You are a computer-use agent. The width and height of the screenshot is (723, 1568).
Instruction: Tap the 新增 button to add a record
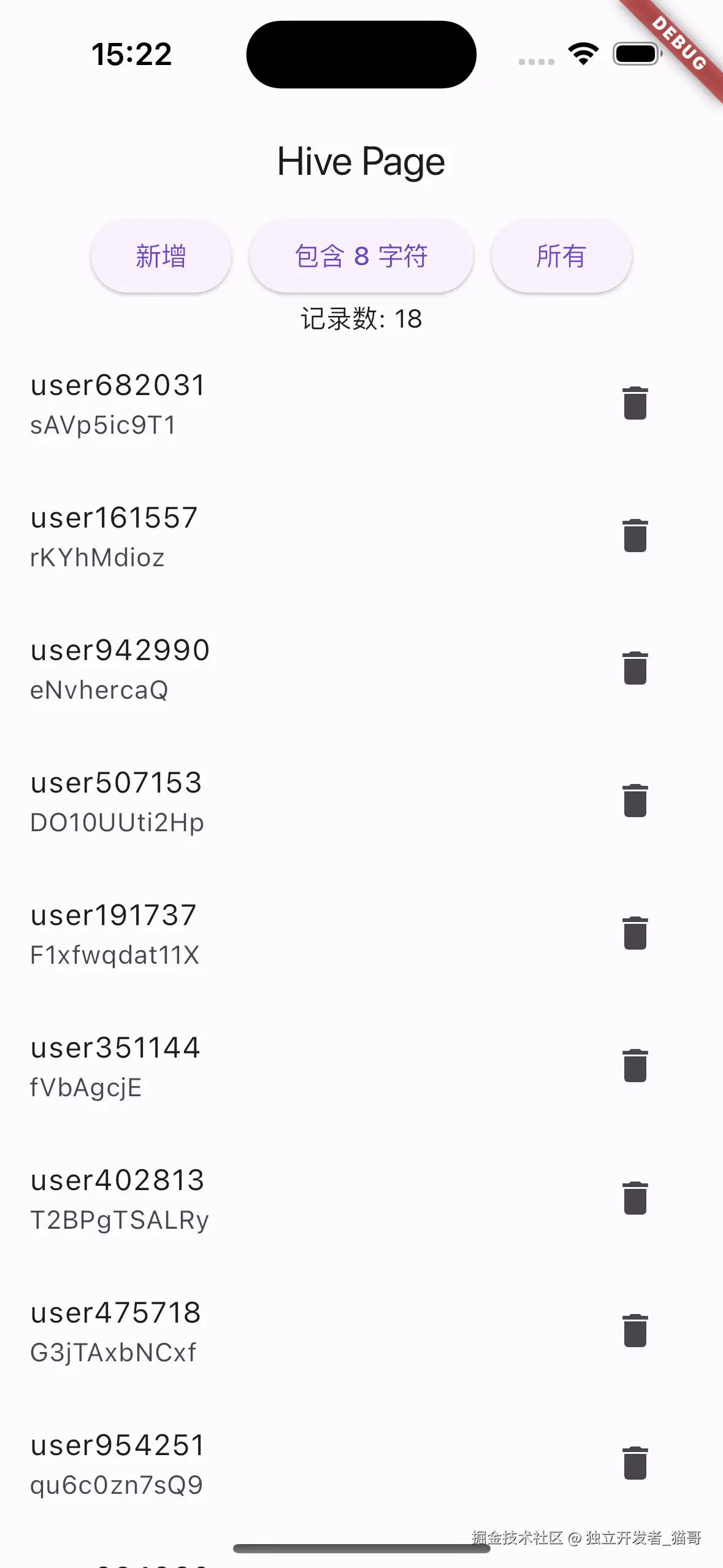pyautogui.click(x=161, y=256)
